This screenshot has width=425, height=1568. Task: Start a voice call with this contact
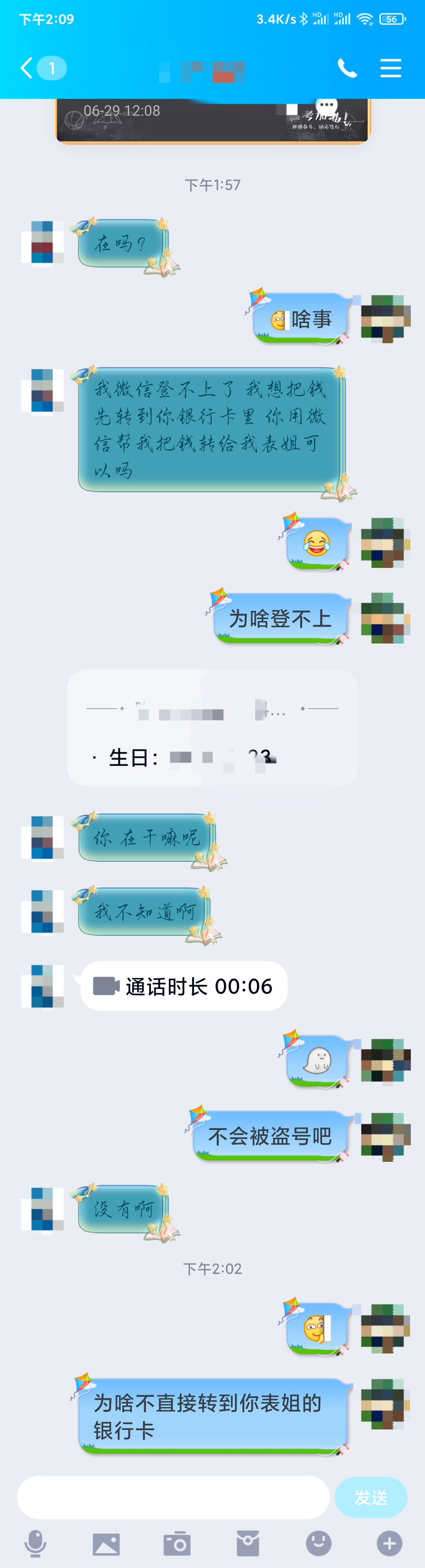pyautogui.click(x=347, y=68)
